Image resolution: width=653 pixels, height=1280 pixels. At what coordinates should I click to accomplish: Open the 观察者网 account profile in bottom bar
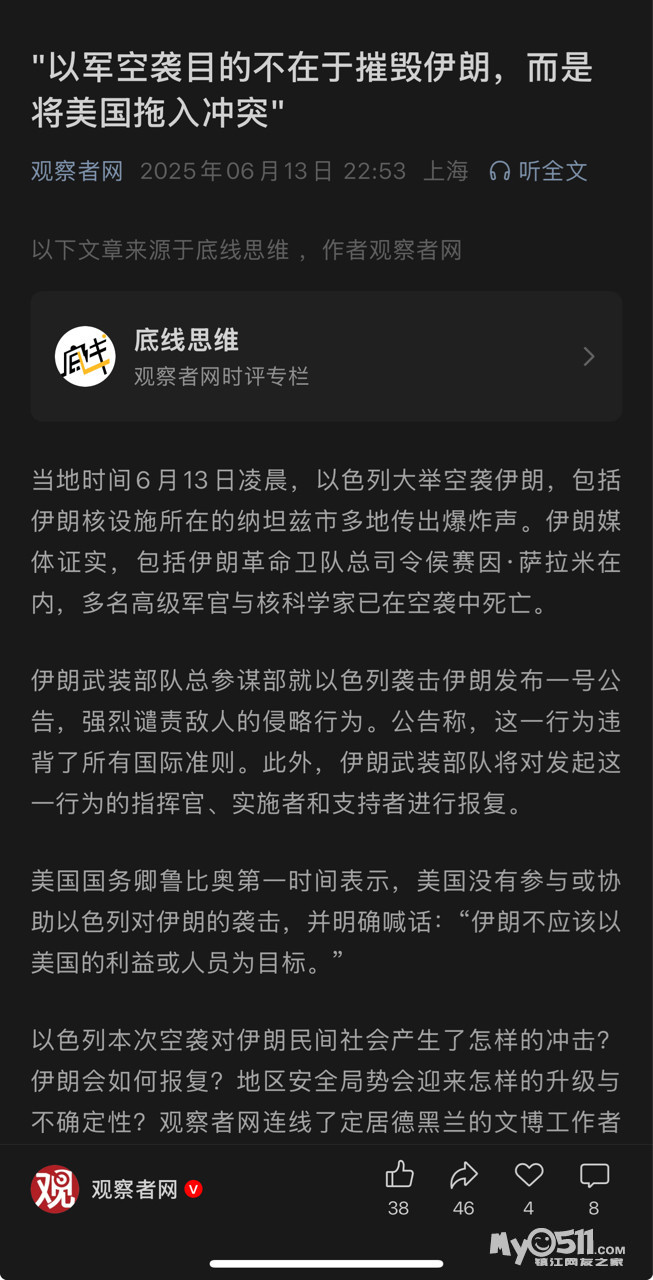(x=117, y=1189)
